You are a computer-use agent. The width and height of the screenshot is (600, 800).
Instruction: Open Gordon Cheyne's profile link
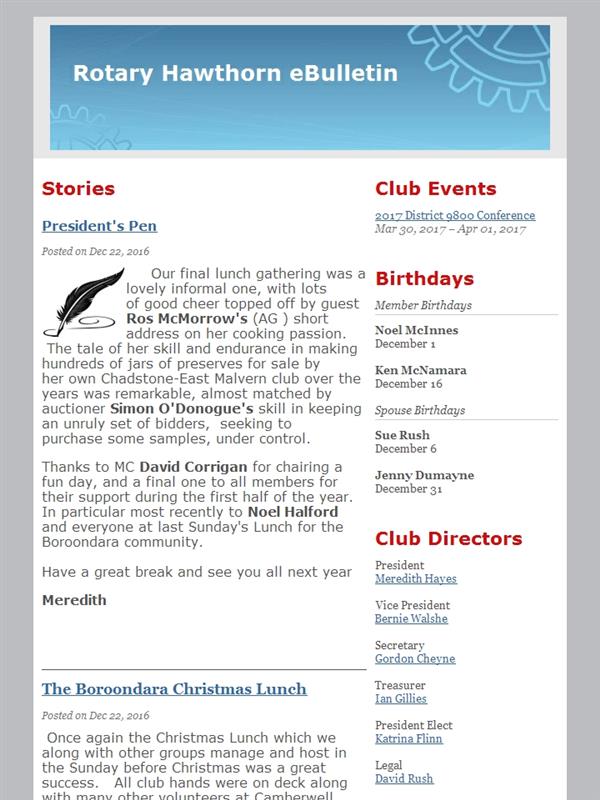415,659
